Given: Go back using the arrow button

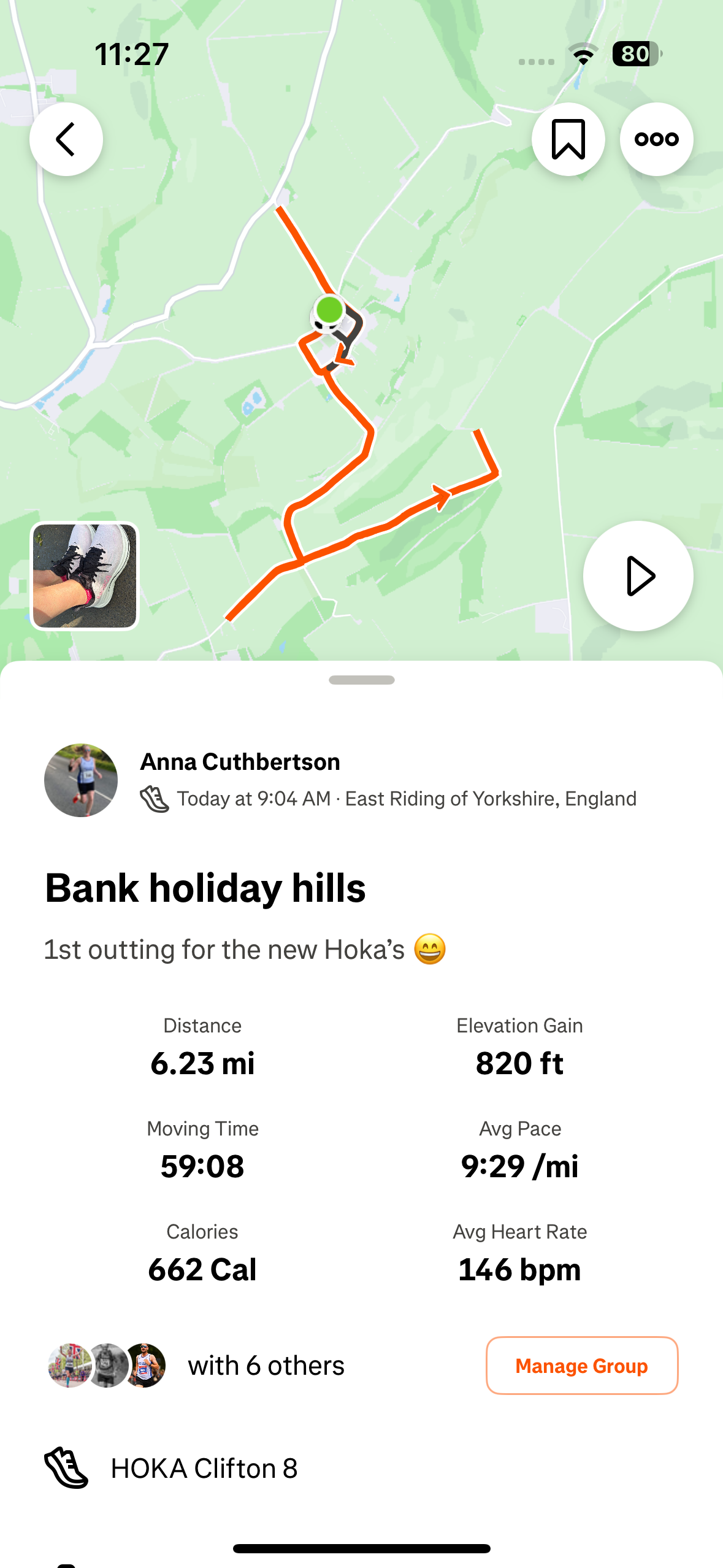Looking at the screenshot, I should (x=66, y=139).
